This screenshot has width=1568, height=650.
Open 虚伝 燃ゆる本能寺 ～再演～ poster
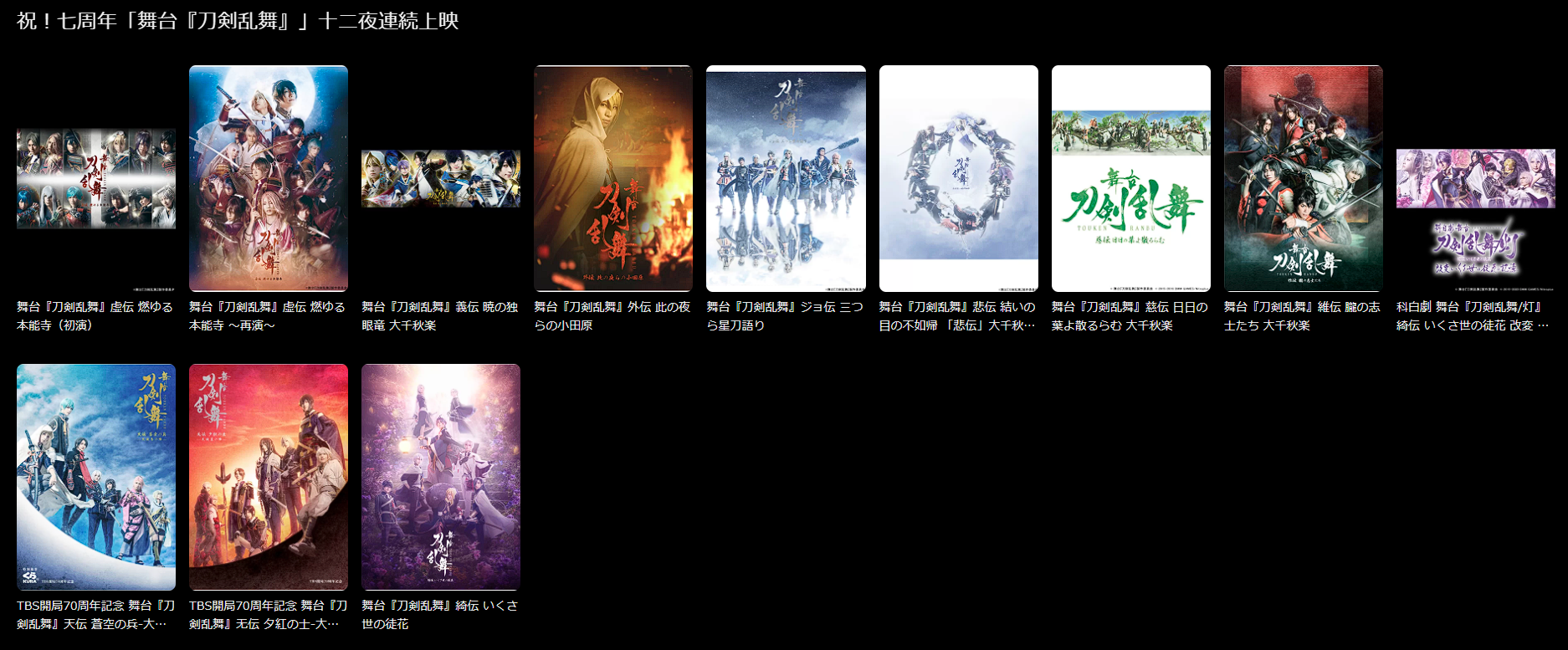[x=269, y=178]
